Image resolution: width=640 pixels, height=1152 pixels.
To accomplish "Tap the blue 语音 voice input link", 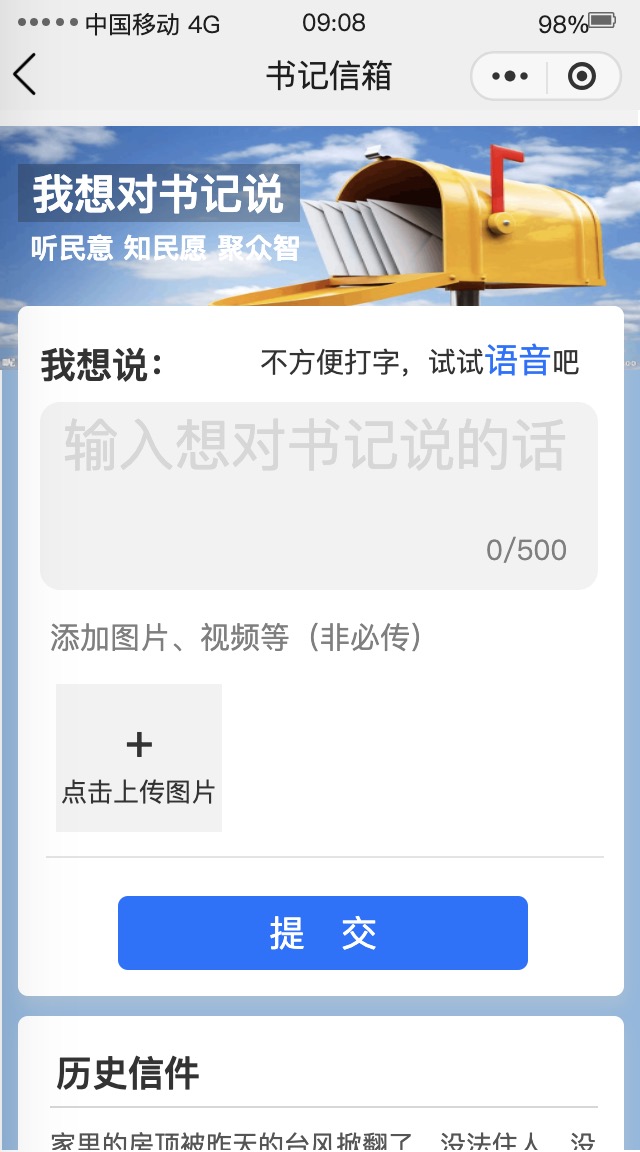I will coord(518,361).
